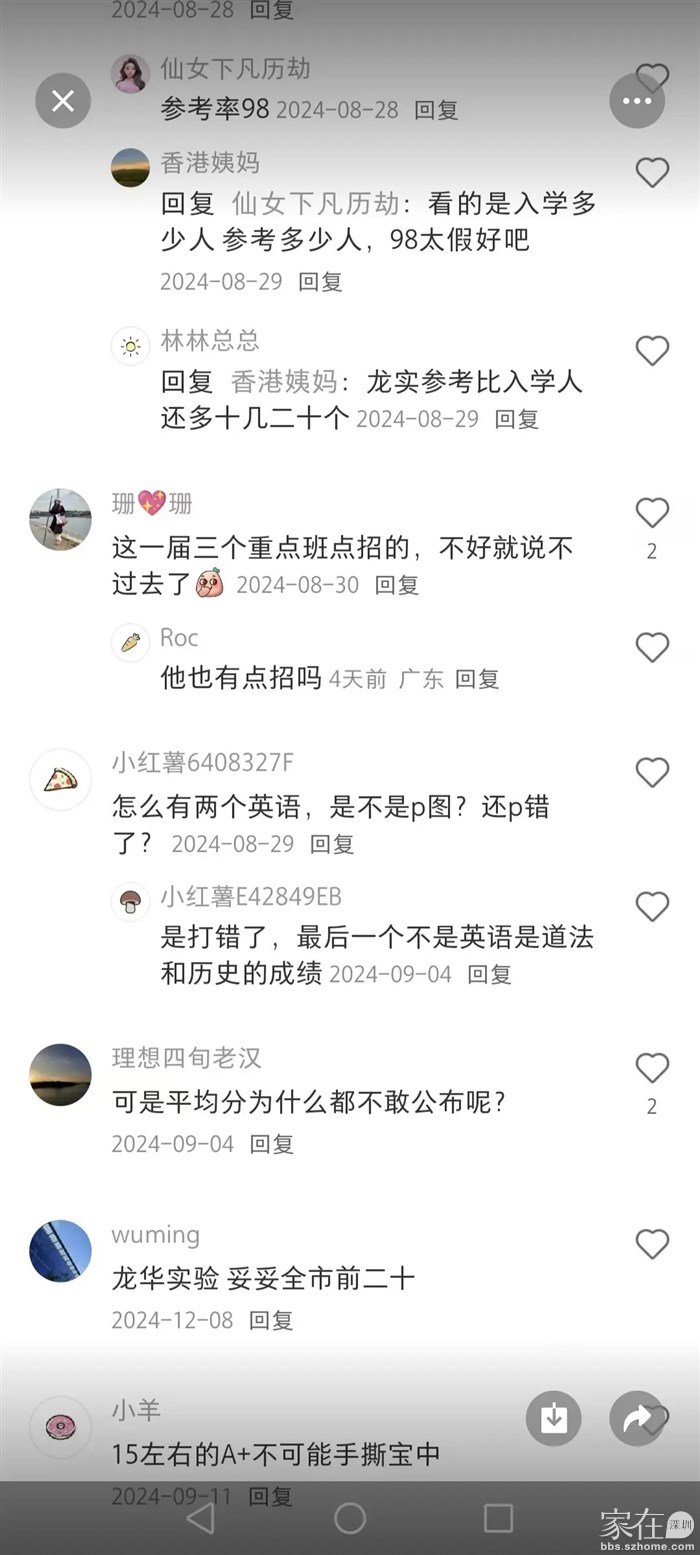
Task: Download this image
Action: 554,1418
